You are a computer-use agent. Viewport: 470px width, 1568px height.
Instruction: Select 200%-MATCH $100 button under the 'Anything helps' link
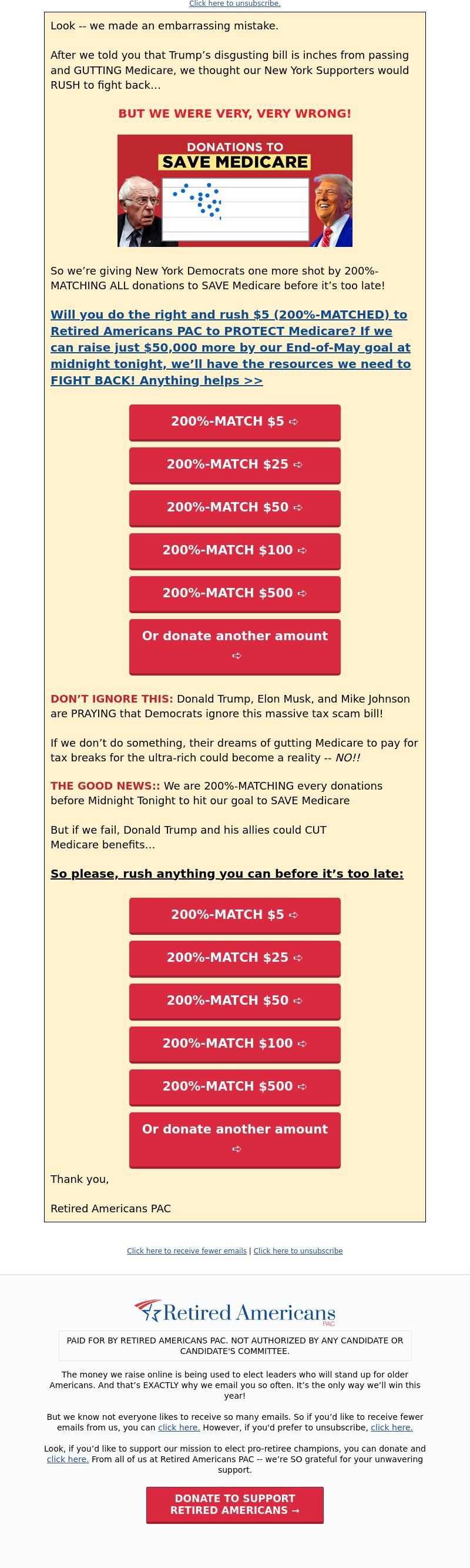pyautogui.click(x=234, y=550)
